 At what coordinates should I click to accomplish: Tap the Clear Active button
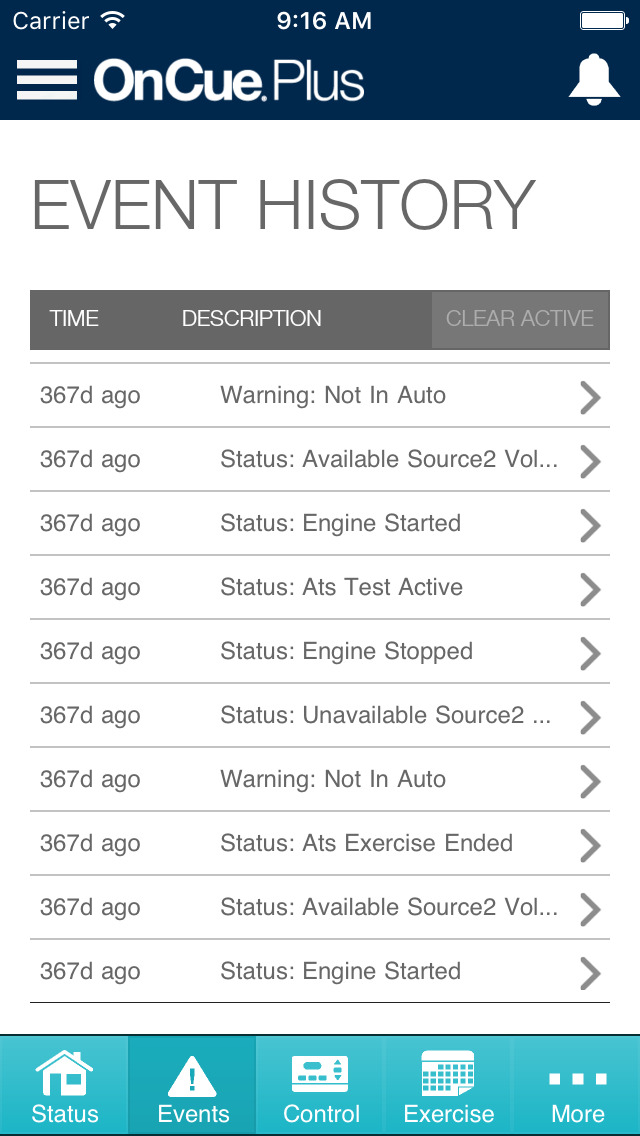click(x=520, y=319)
